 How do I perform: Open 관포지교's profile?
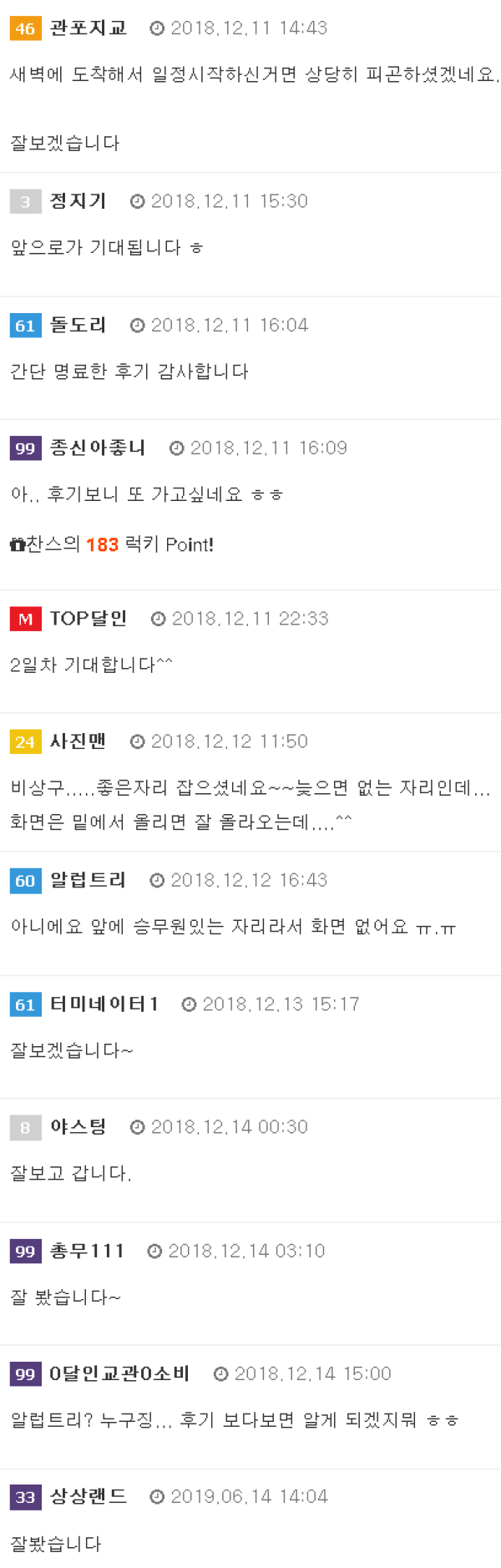(x=88, y=28)
